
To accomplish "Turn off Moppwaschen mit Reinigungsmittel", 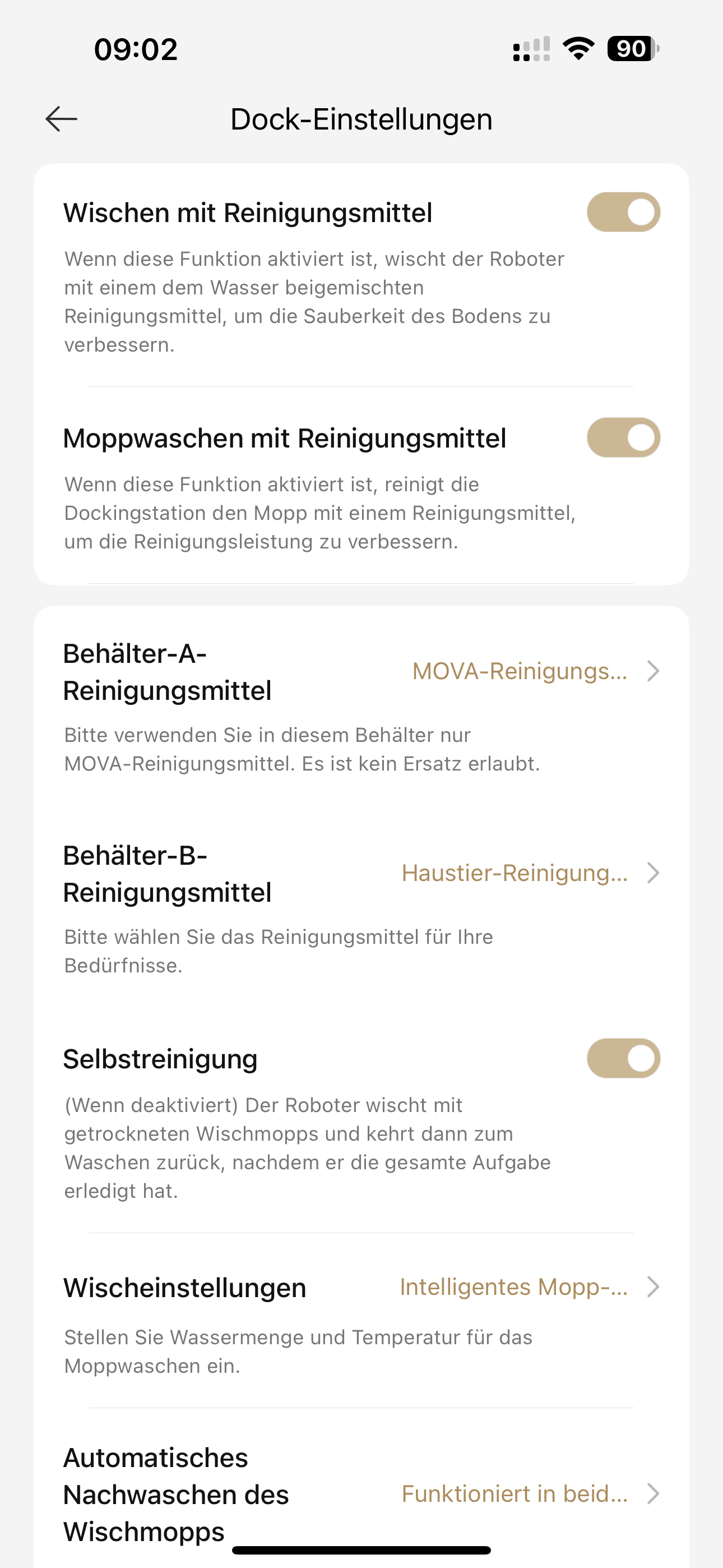I will [623, 437].
